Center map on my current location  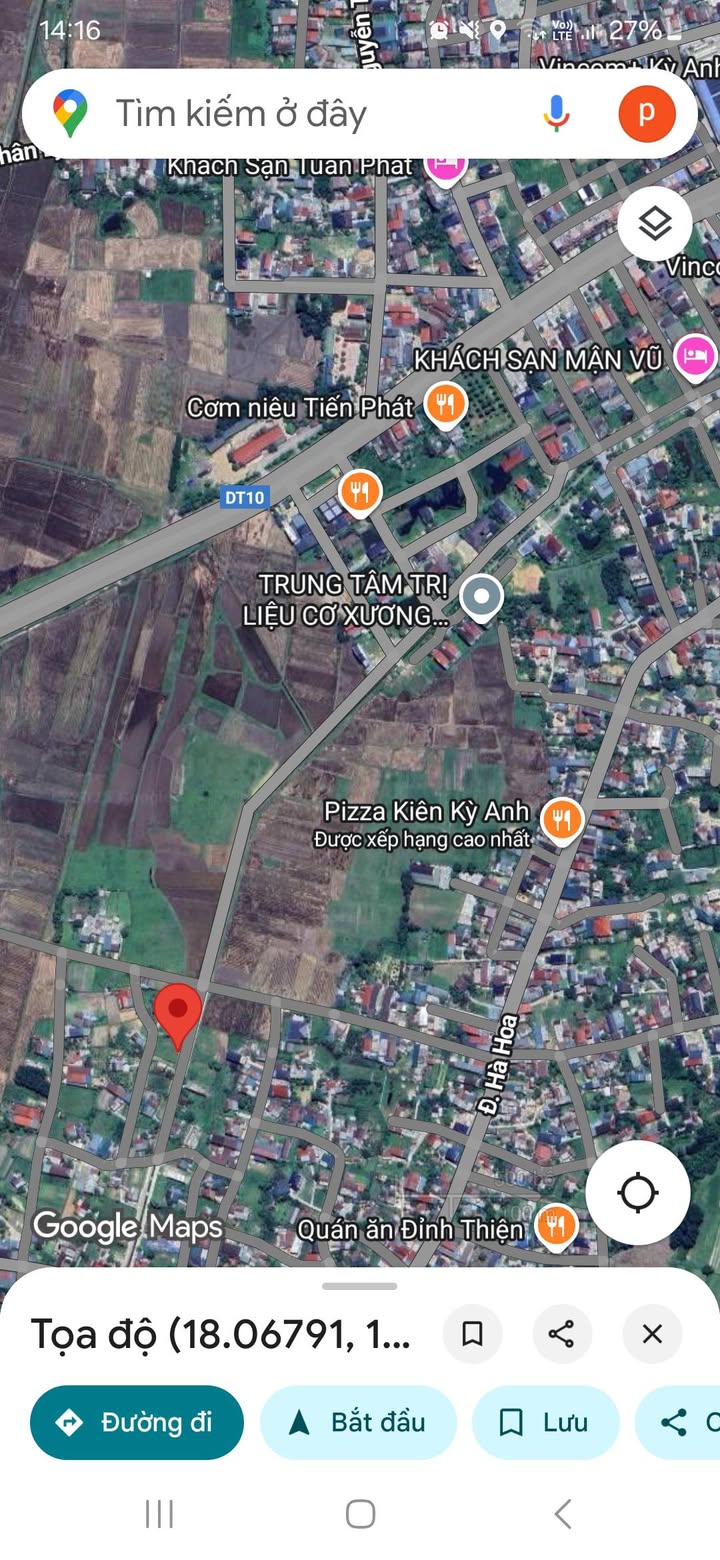point(638,1192)
